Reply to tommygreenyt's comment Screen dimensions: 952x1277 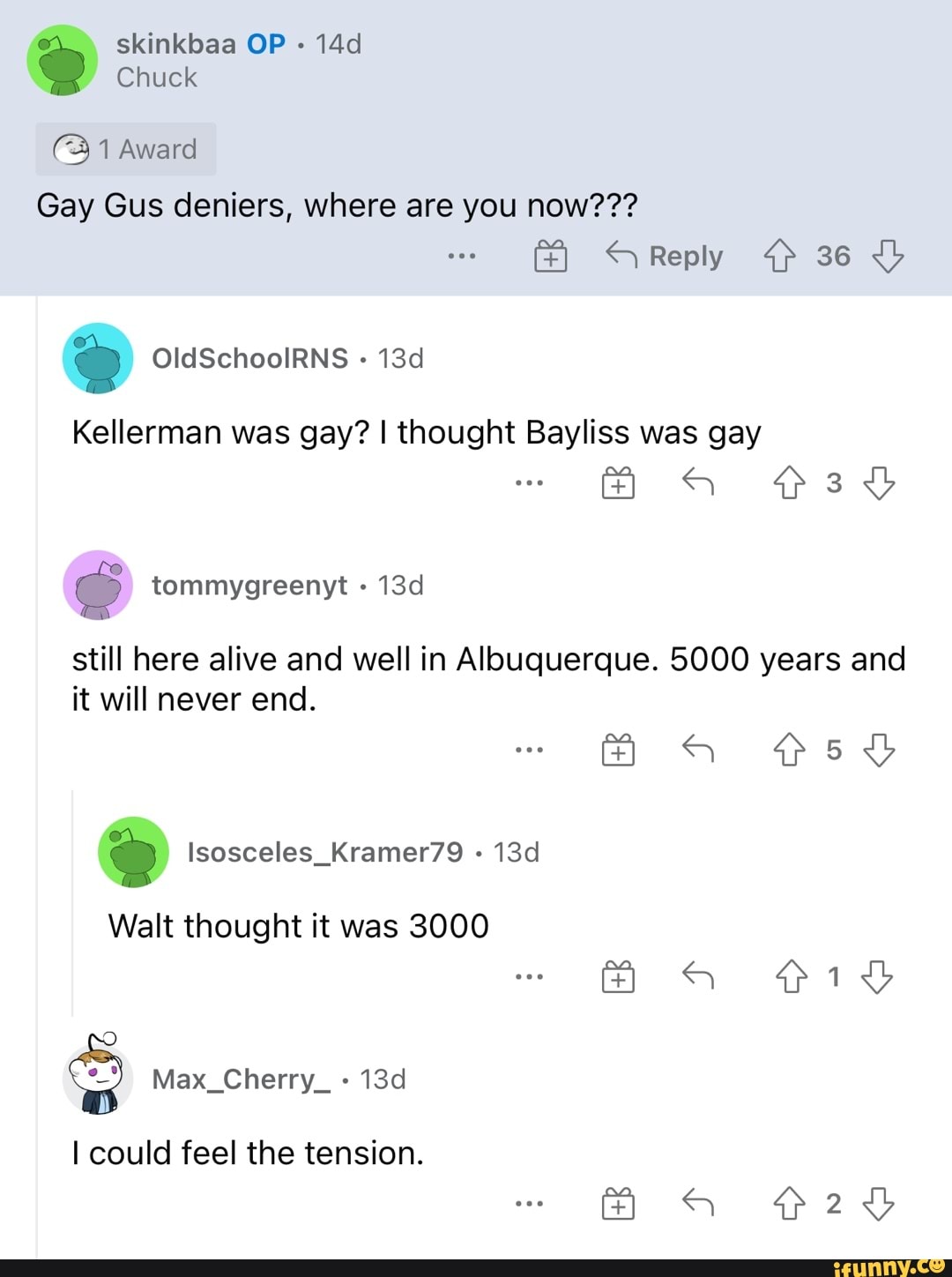[x=698, y=751]
